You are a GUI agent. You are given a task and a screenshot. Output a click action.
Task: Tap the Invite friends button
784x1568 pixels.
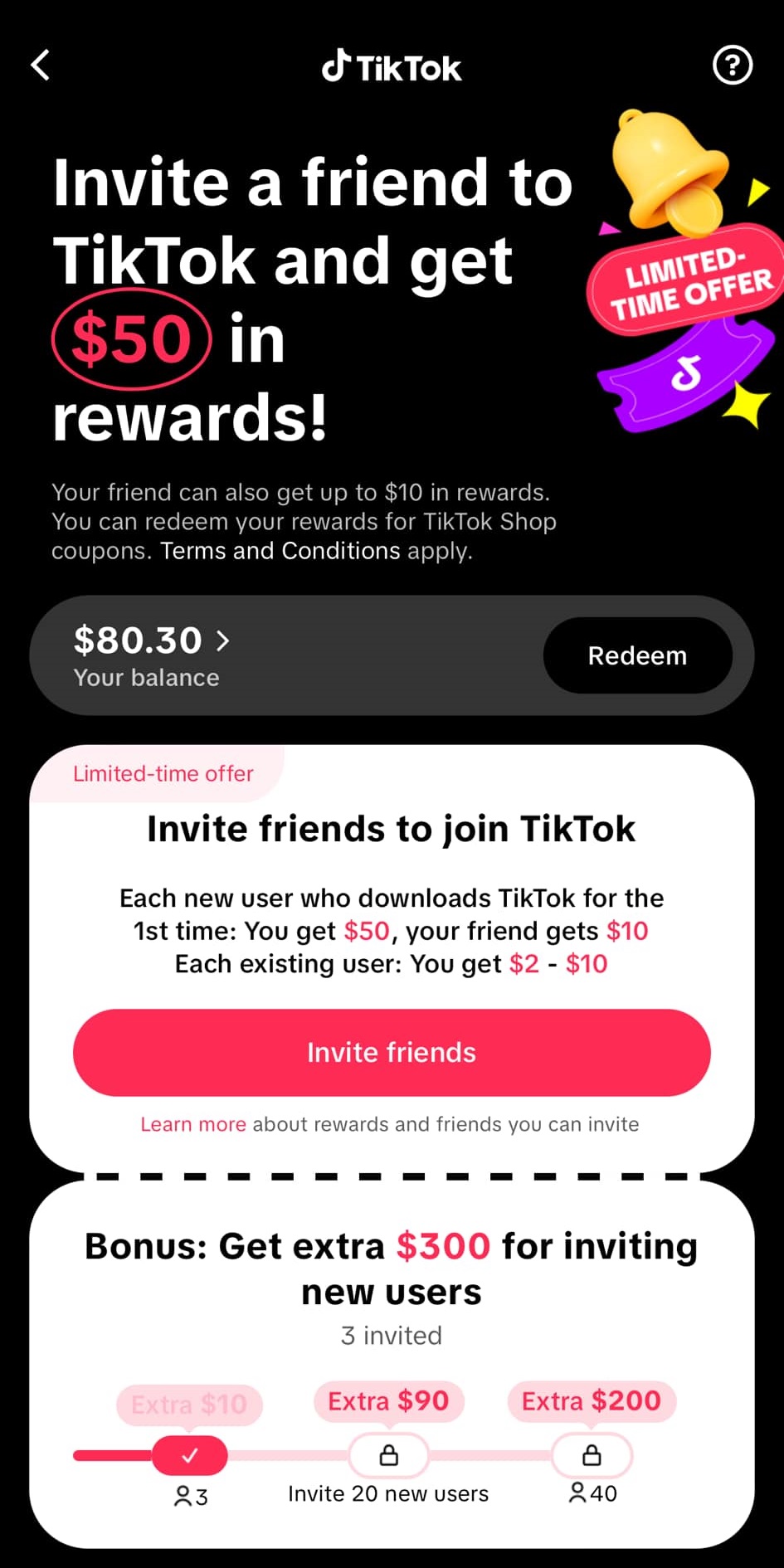pos(392,1052)
